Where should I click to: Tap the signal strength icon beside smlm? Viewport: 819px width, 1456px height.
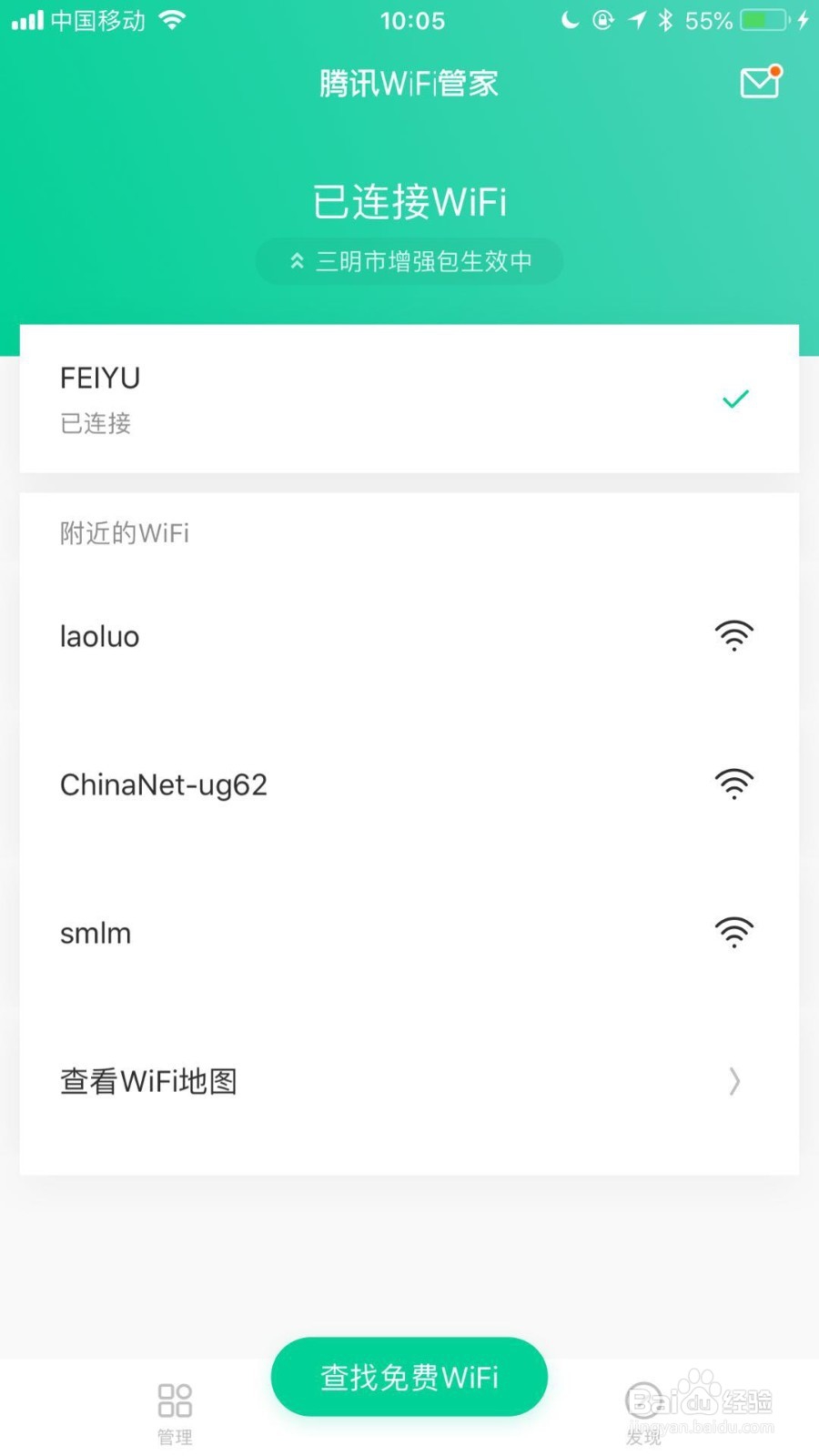pyautogui.click(x=734, y=932)
